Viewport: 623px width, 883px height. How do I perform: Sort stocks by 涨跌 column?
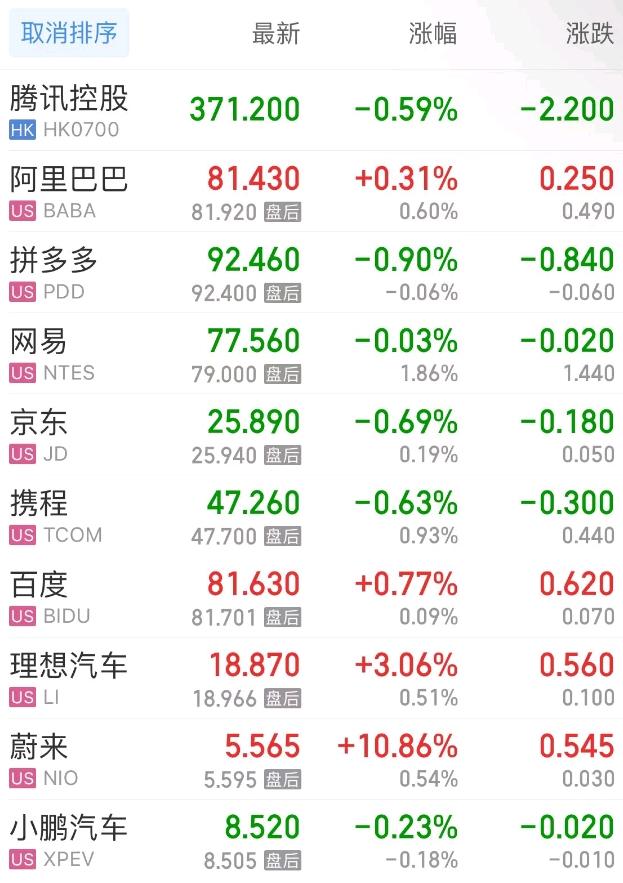[x=589, y=33]
